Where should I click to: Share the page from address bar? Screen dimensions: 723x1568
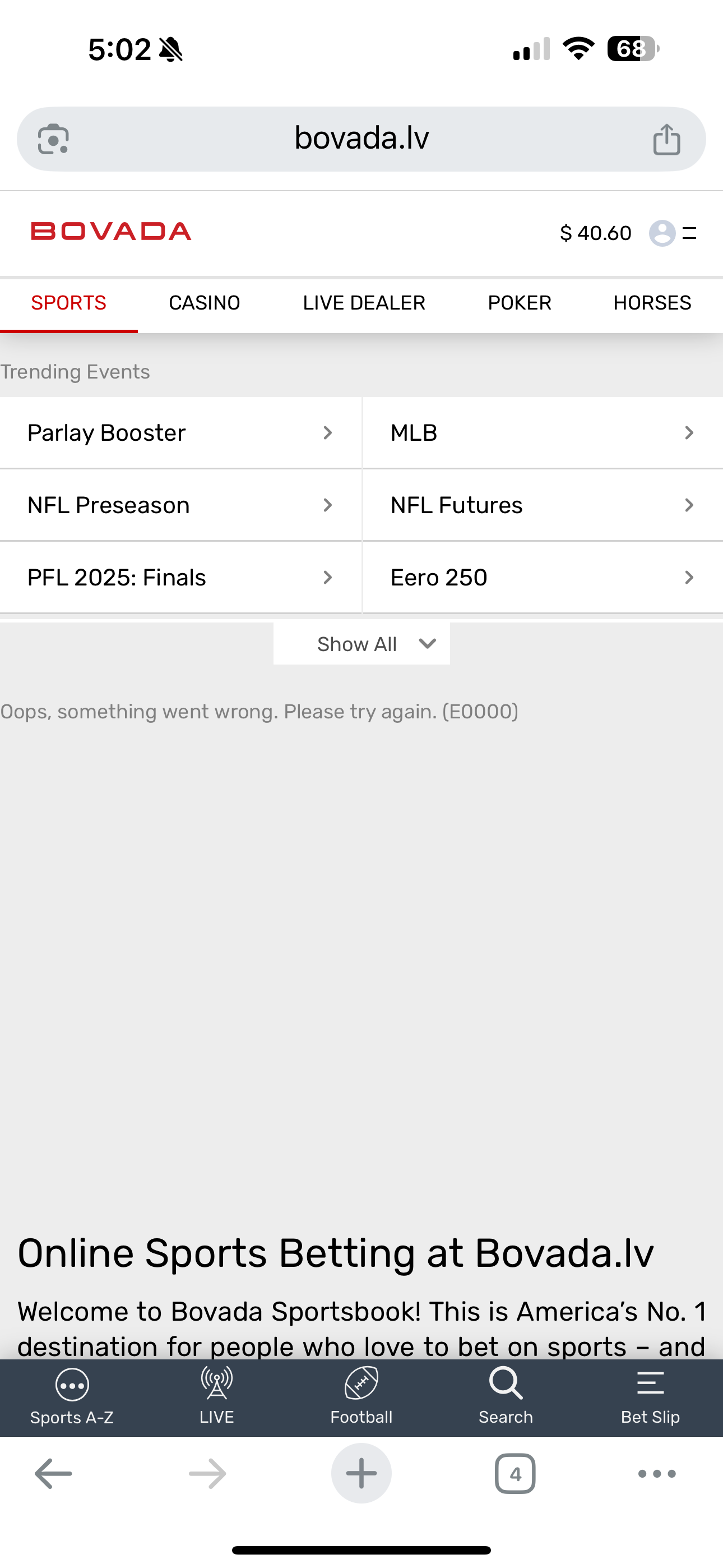(x=666, y=140)
